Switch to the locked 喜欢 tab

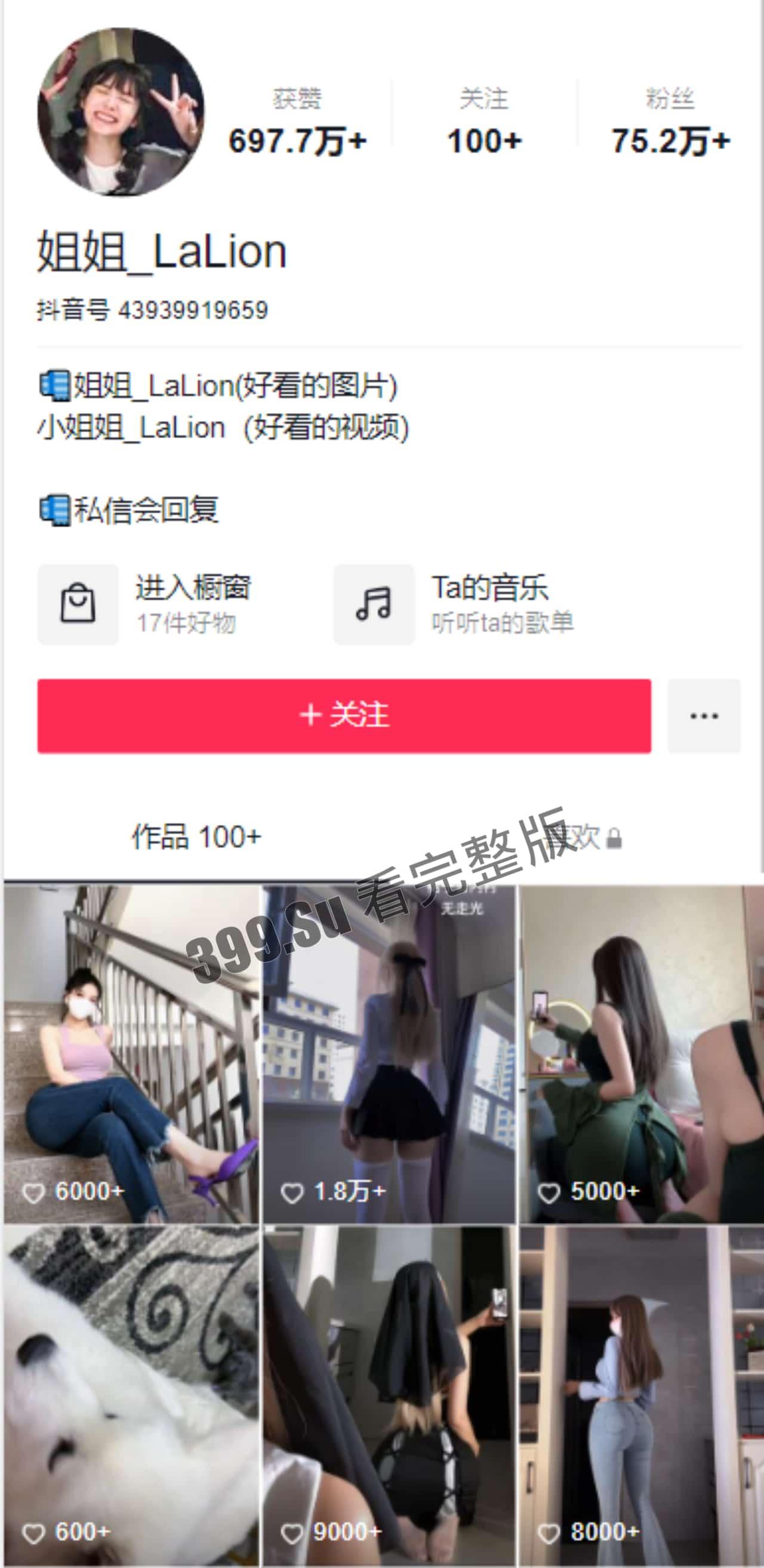(x=581, y=838)
